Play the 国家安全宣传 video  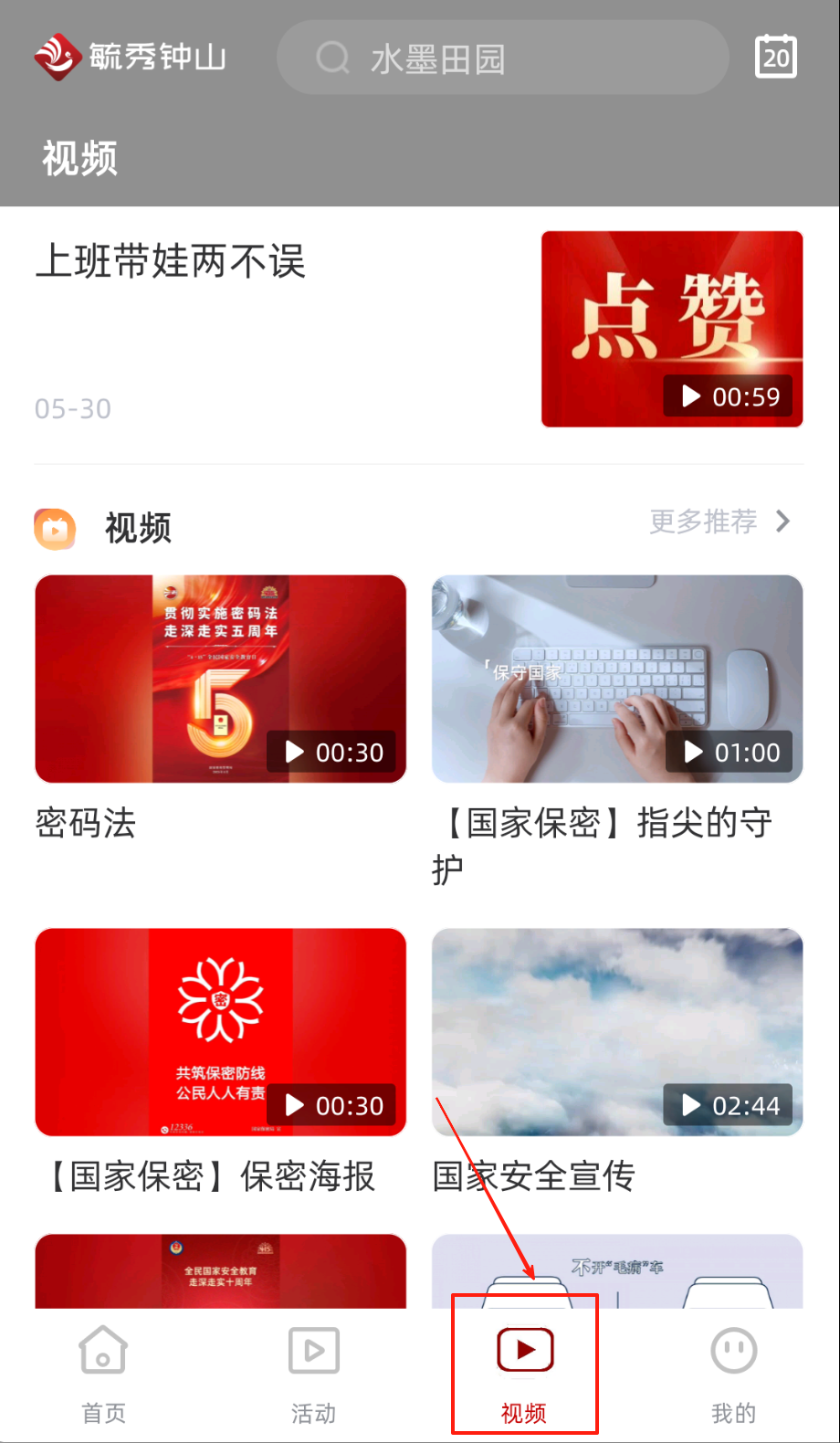(617, 1032)
